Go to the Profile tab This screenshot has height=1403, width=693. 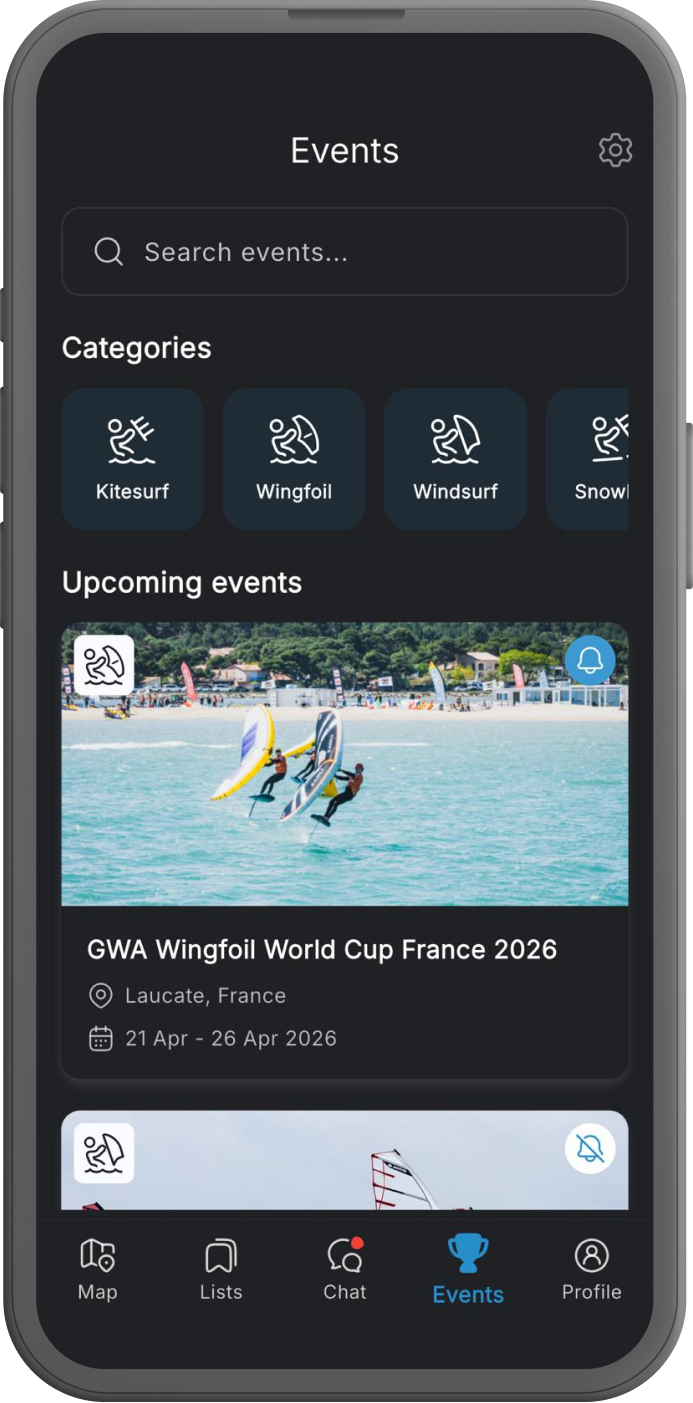(x=591, y=1270)
